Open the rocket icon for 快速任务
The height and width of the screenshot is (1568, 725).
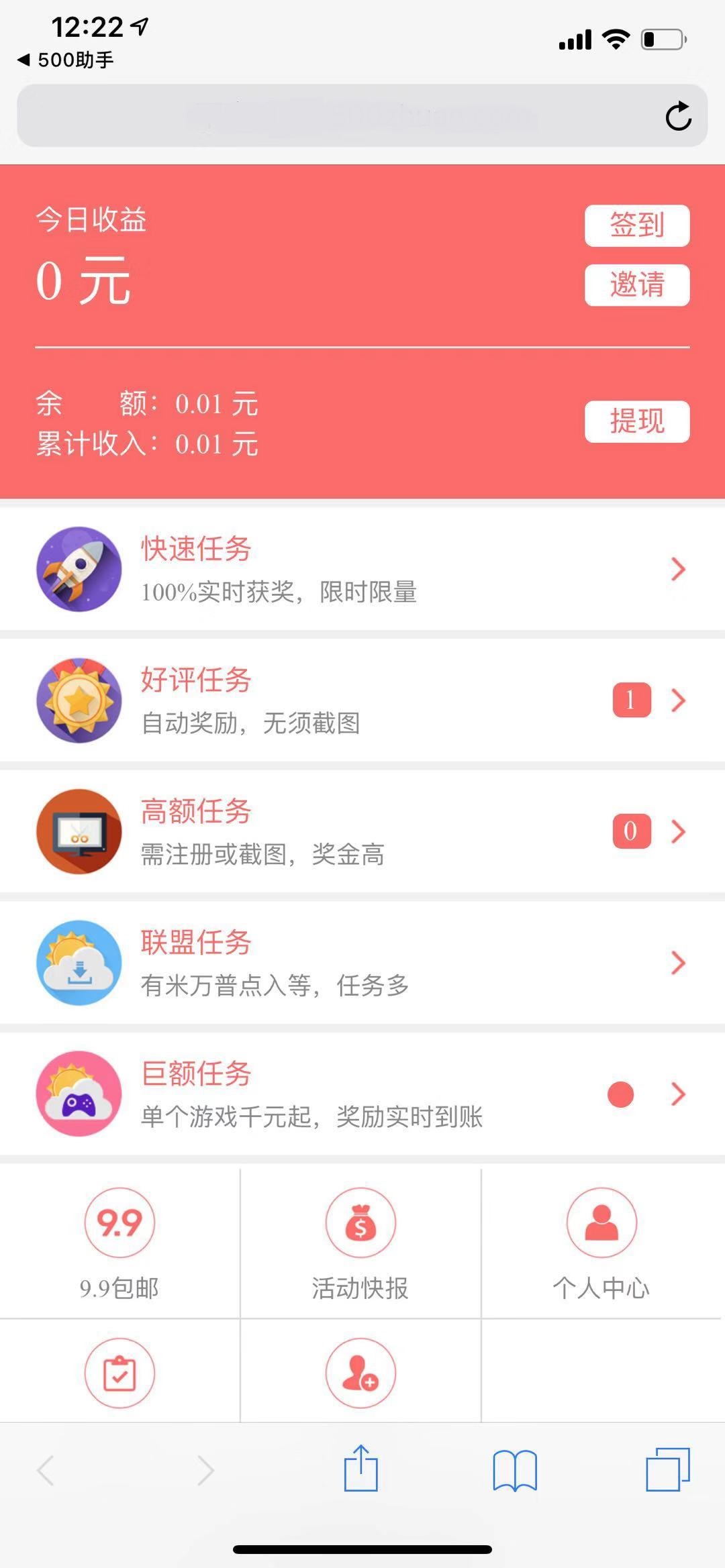click(79, 570)
